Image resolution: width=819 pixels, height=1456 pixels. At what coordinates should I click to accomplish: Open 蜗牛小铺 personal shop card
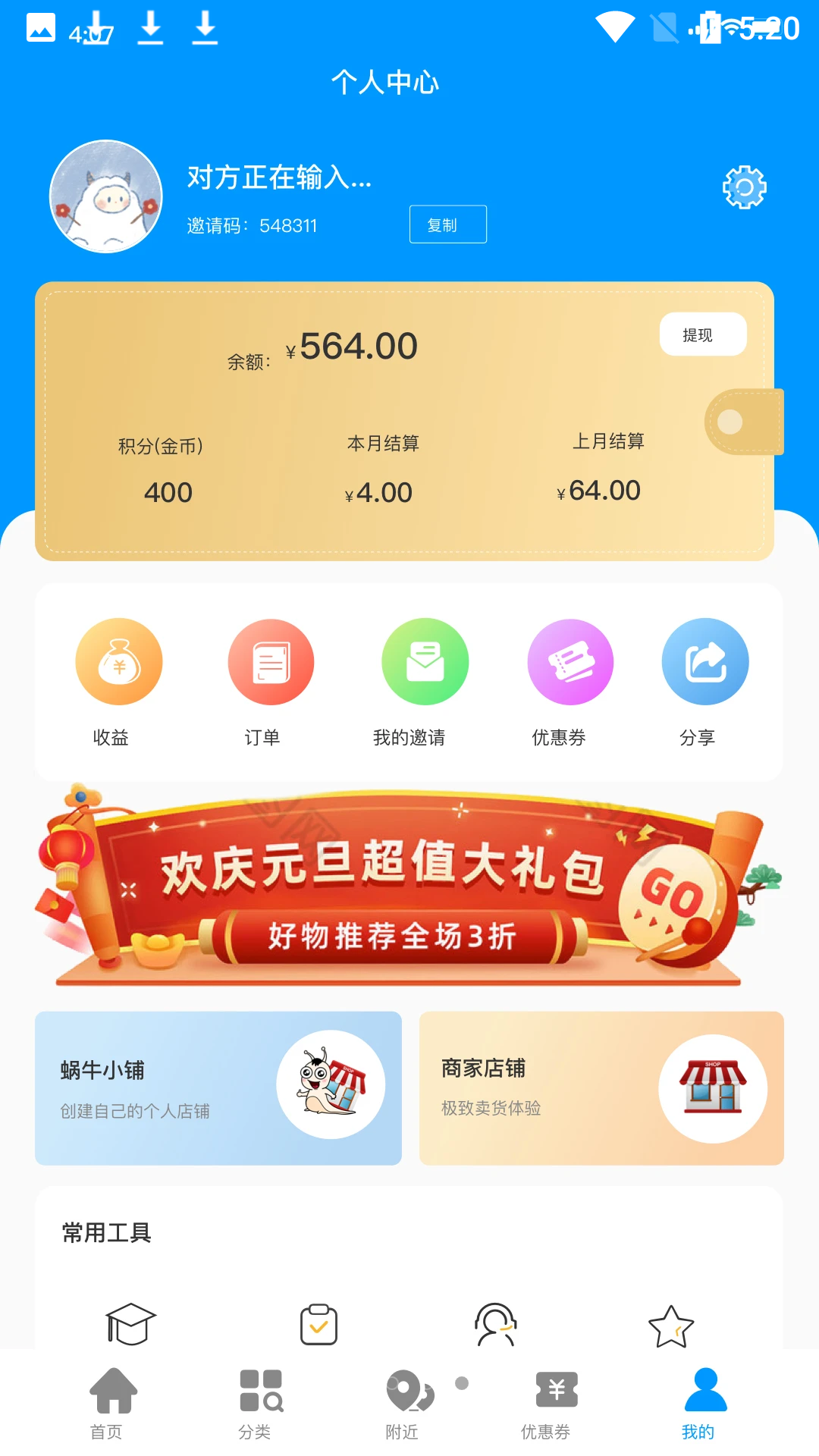coord(218,1088)
